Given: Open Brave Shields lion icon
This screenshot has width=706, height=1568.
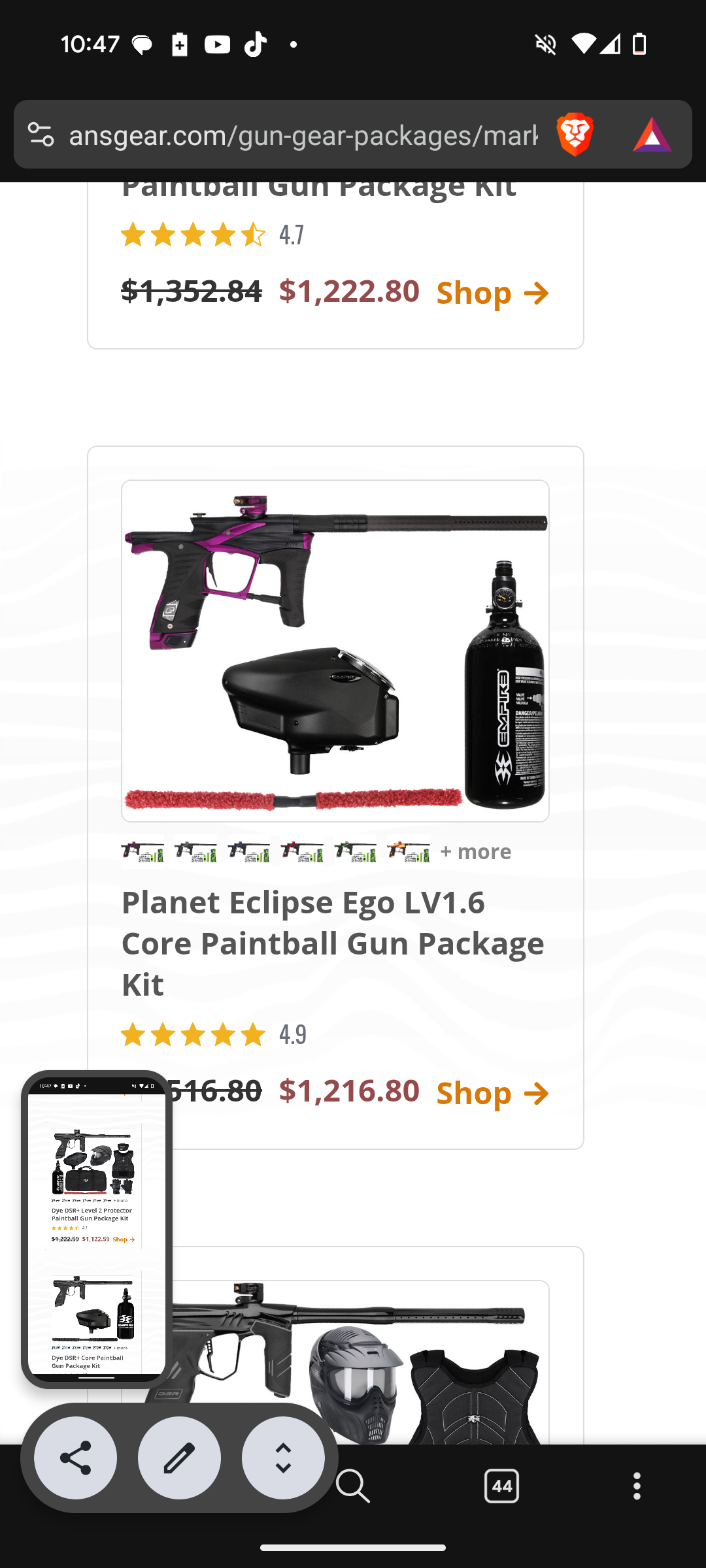Looking at the screenshot, I should click(575, 135).
